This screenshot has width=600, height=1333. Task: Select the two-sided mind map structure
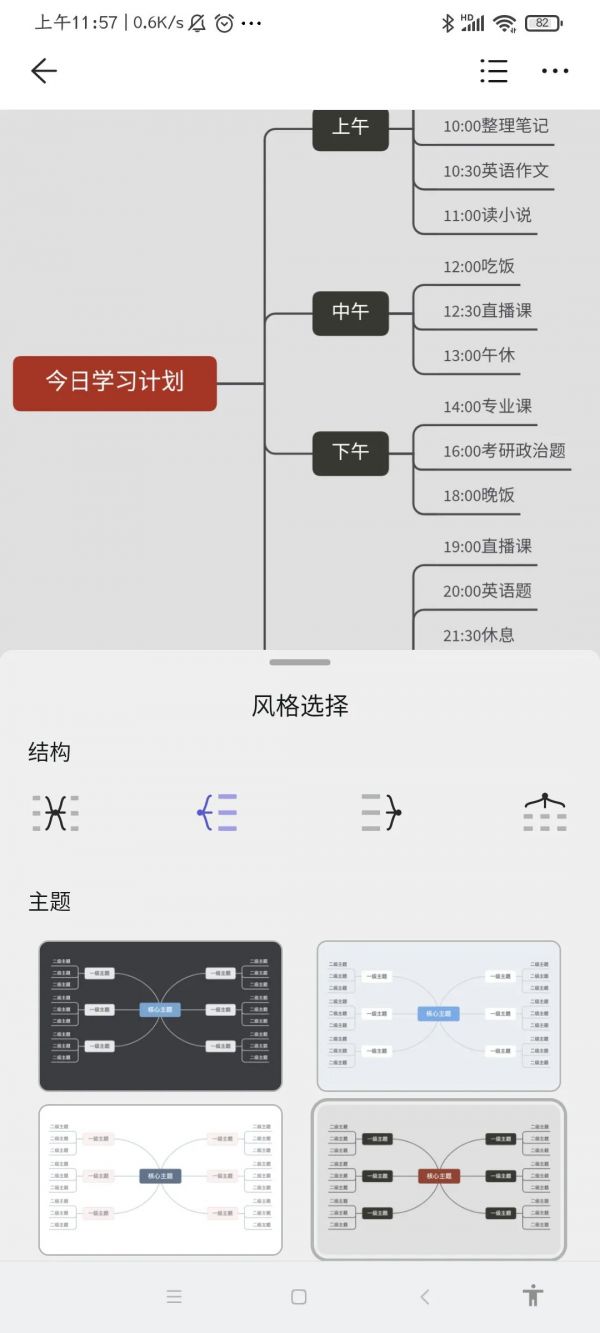click(55, 813)
